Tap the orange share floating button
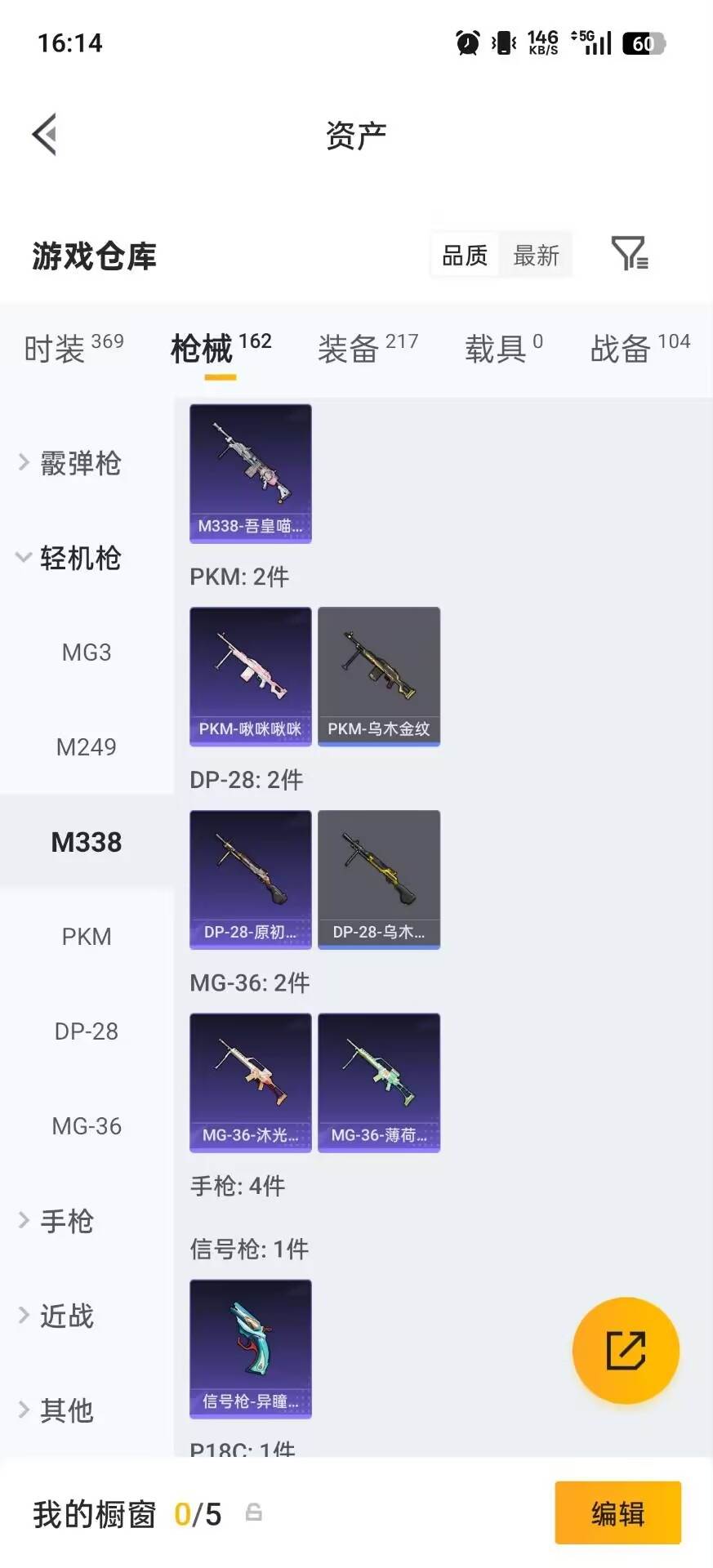 (x=626, y=1351)
